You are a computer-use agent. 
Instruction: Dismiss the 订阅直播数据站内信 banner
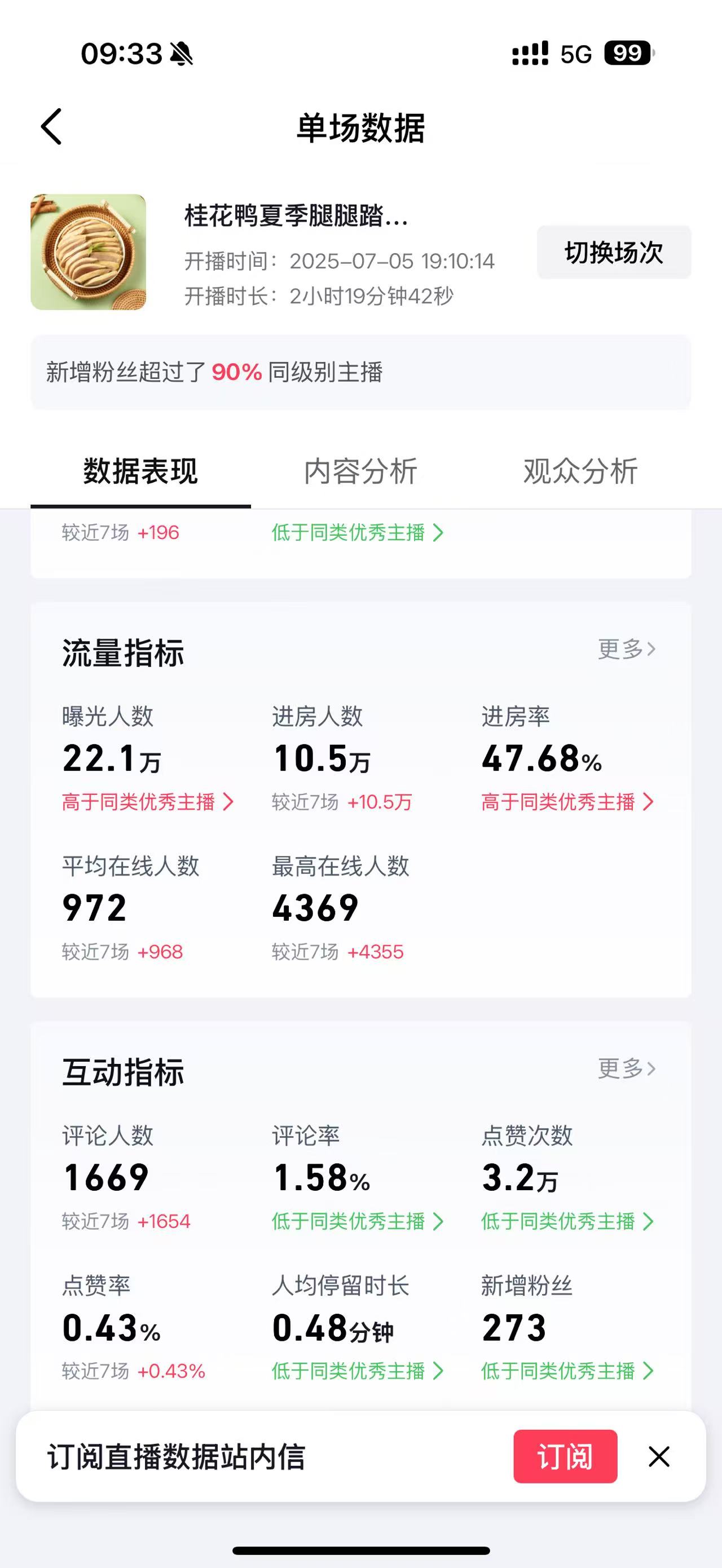pos(659,1456)
